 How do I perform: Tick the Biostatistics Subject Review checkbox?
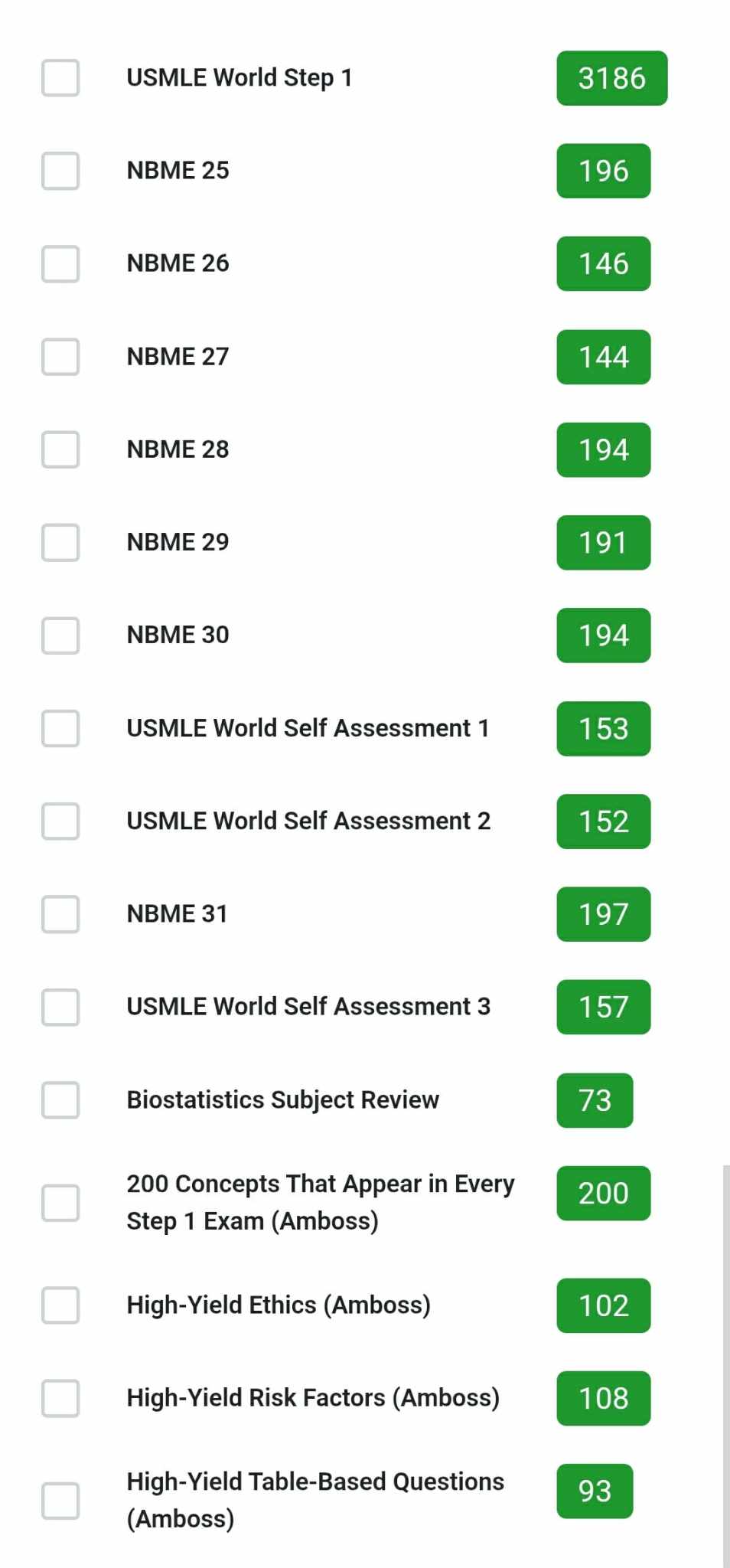(60, 1100)
